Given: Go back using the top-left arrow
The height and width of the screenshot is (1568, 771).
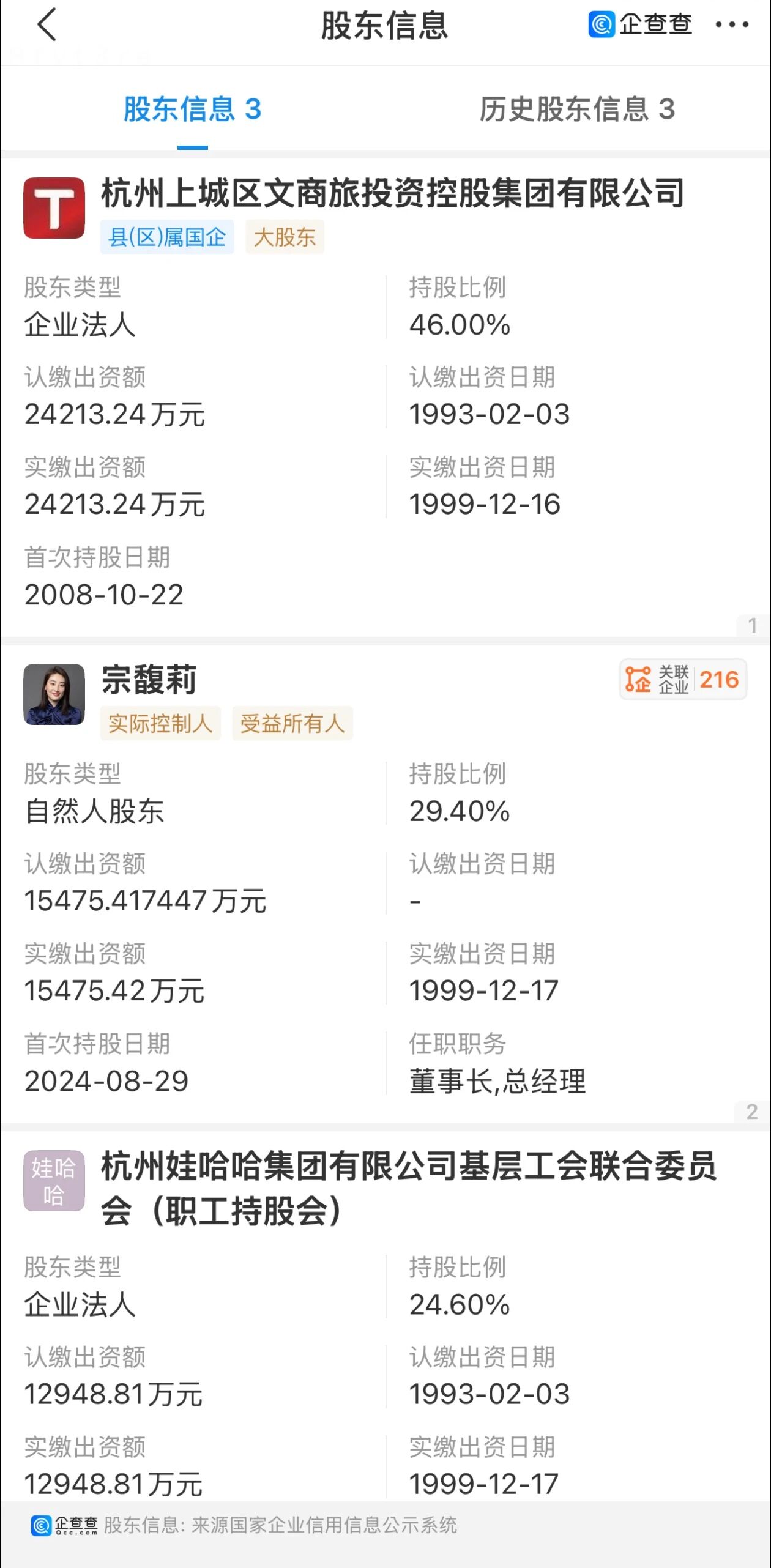Looking at the screenshot, I should click(47, 26).
